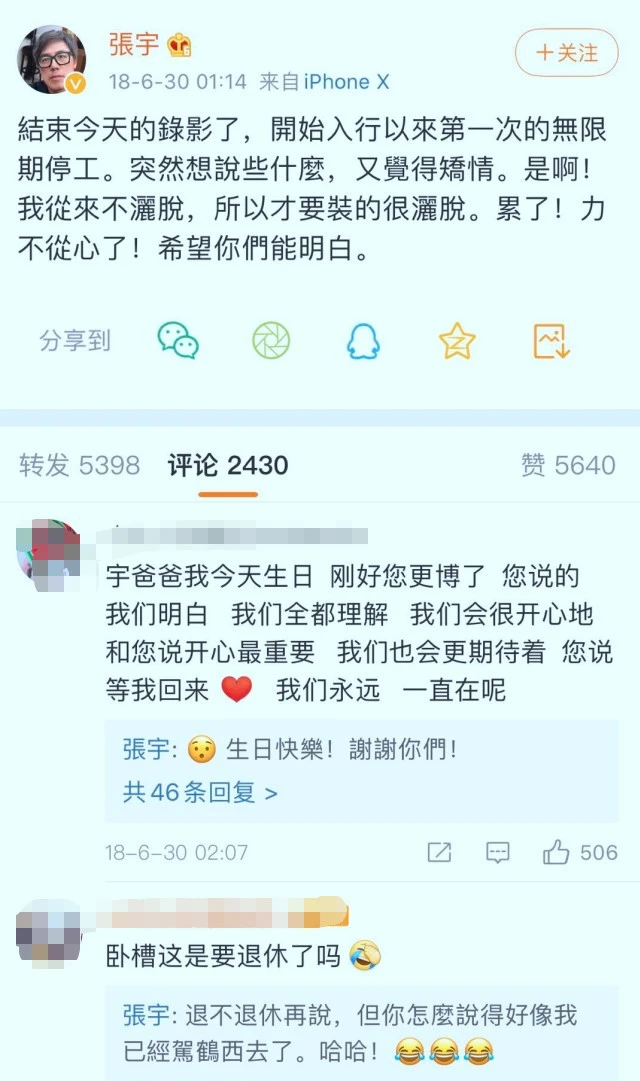Switch to the 转发 5398 tab
This screenshot has width=640, height=1081.
79,465
